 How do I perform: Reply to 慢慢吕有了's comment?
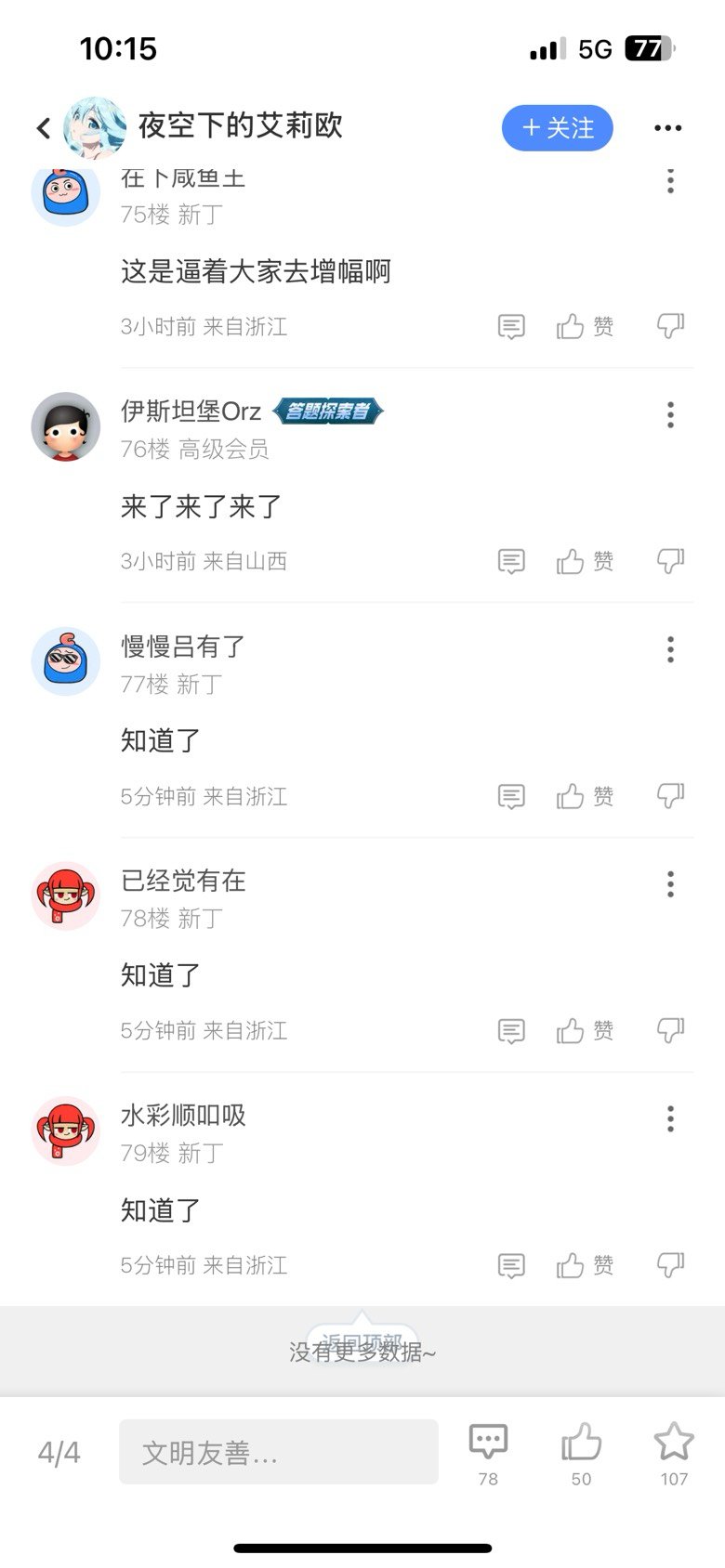click(511, 796)
